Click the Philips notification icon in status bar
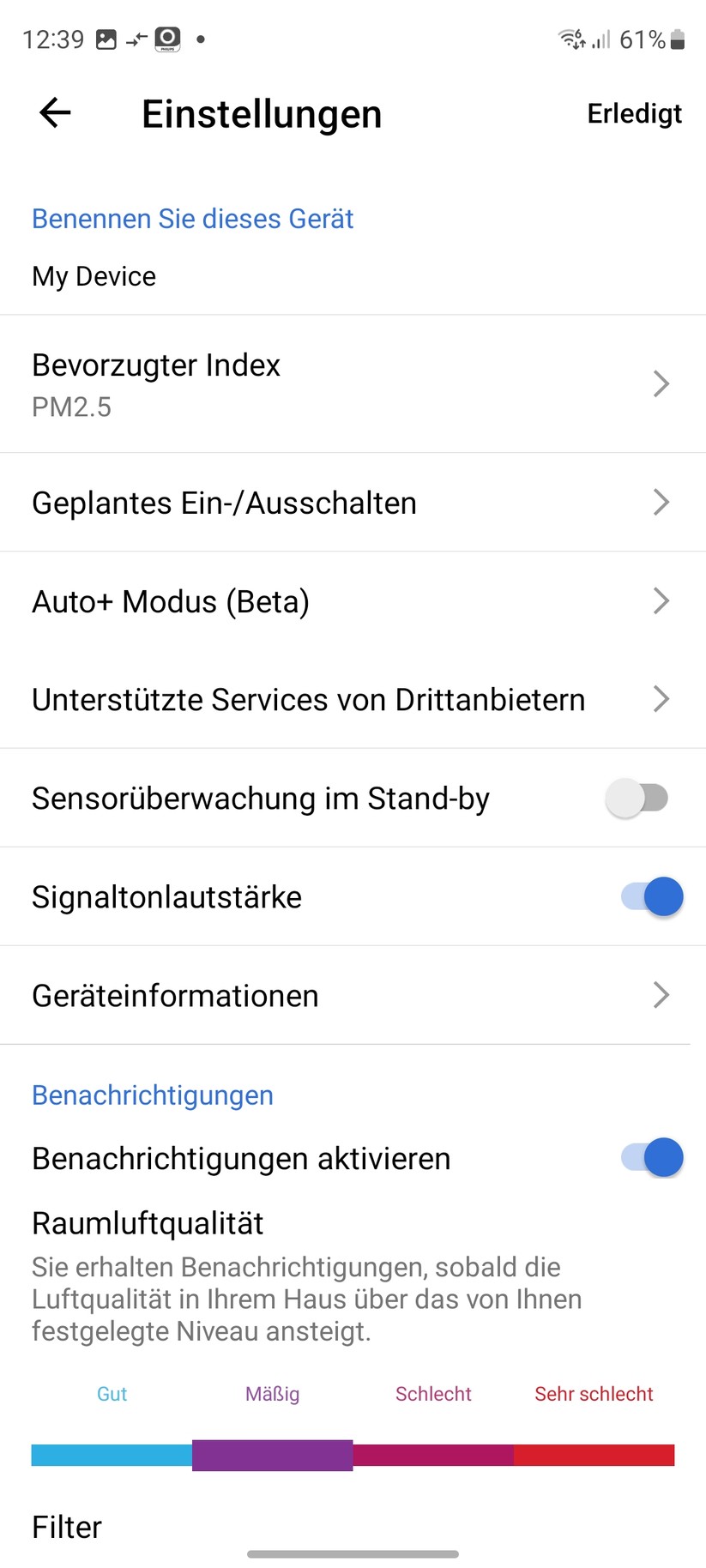 [166, 39]
